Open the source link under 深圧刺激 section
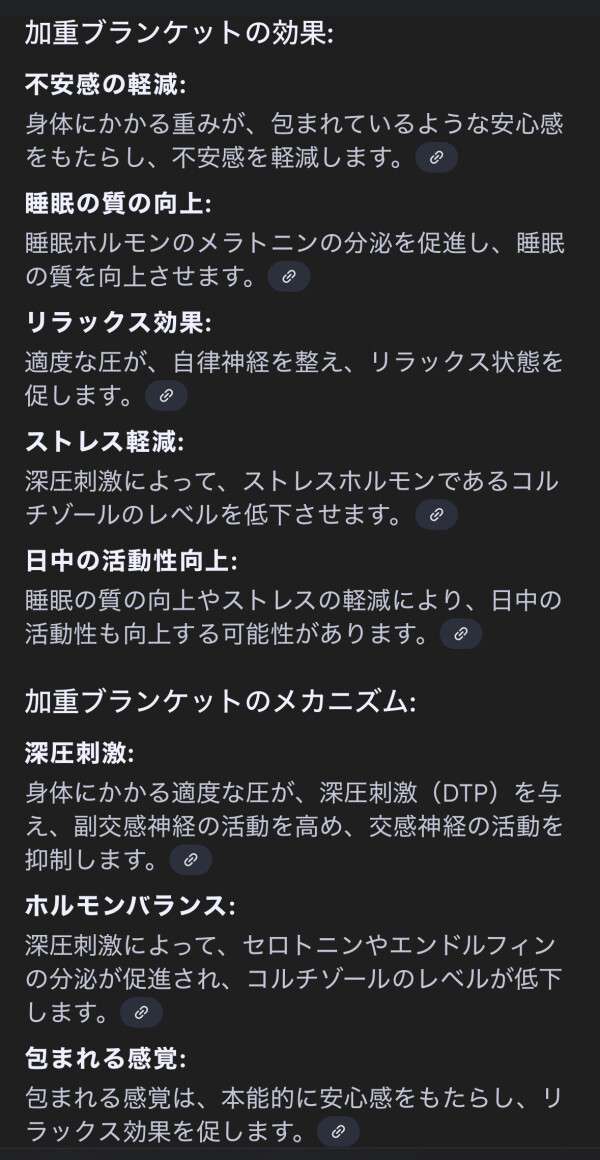 click(x=190, y=859)
